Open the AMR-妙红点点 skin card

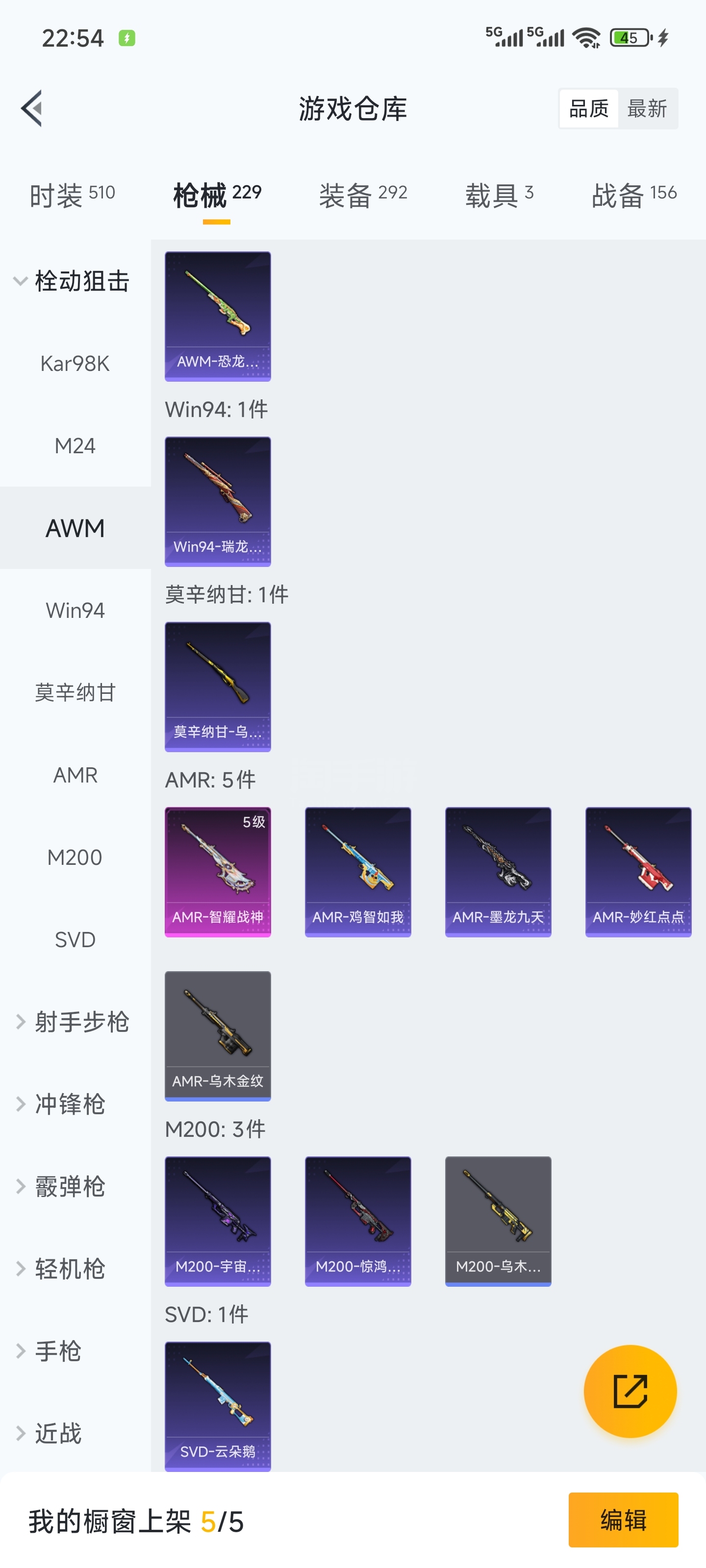coord(638,871)
